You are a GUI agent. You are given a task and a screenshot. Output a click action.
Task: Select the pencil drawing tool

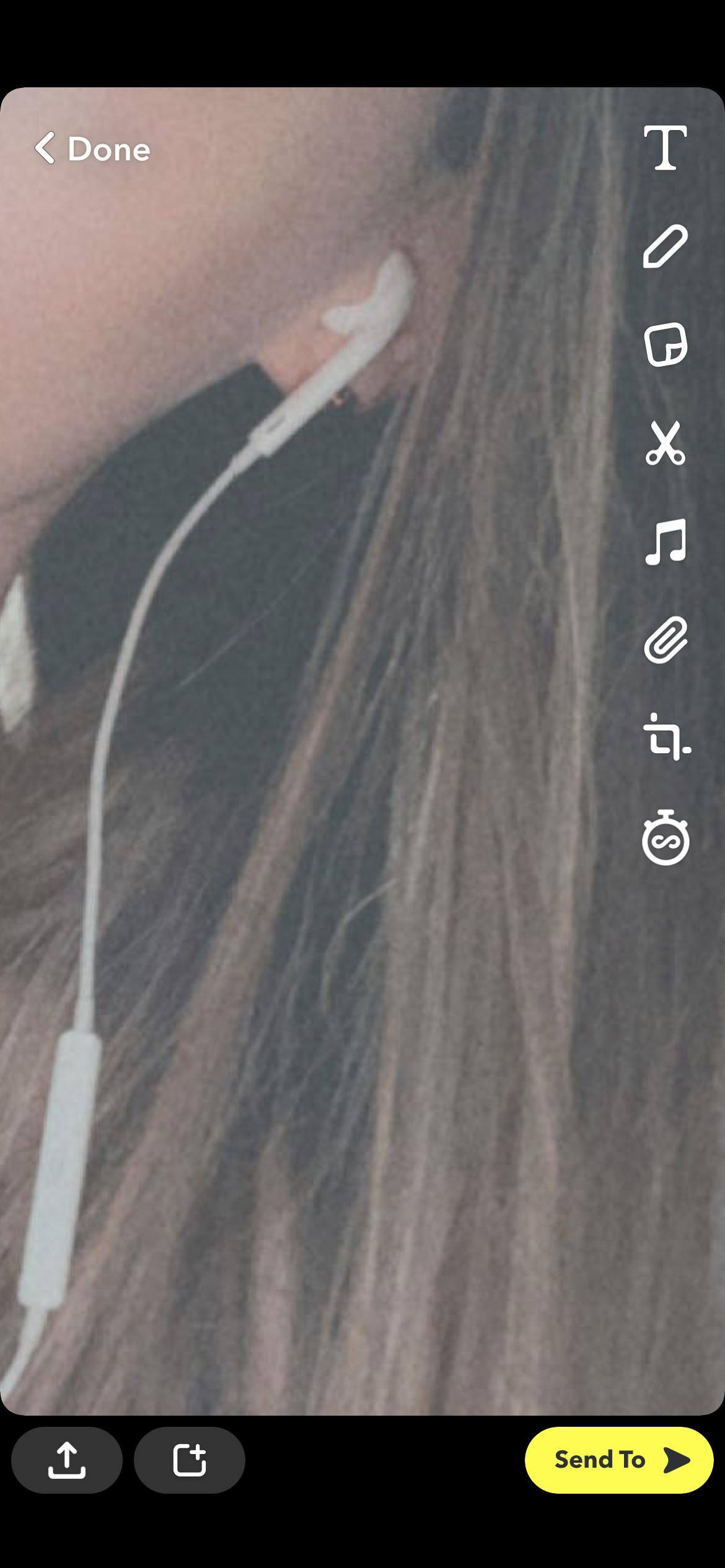pos(665,246)
